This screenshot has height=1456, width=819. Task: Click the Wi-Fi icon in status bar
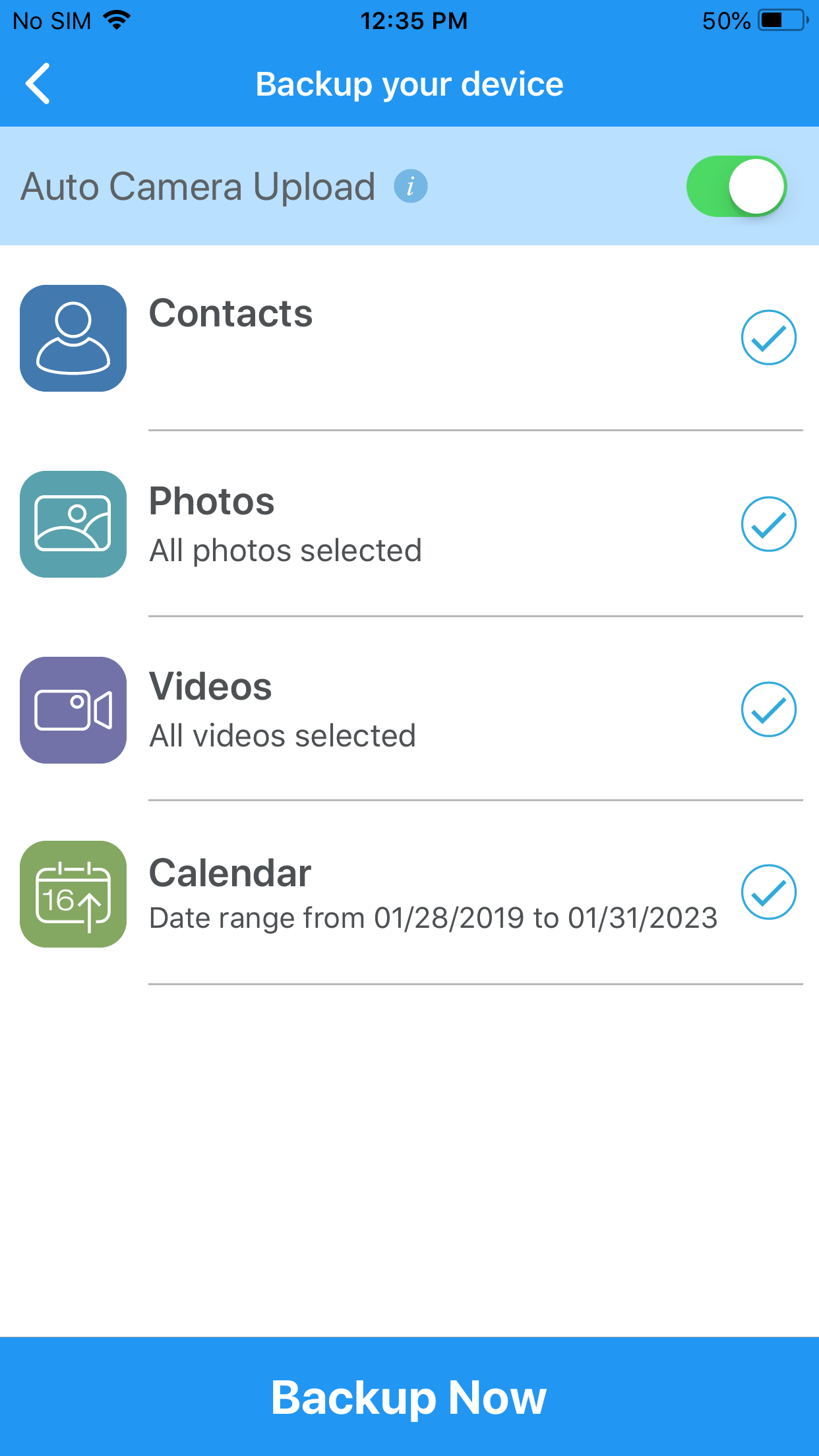pyautogui.click(x=116, y=20)
